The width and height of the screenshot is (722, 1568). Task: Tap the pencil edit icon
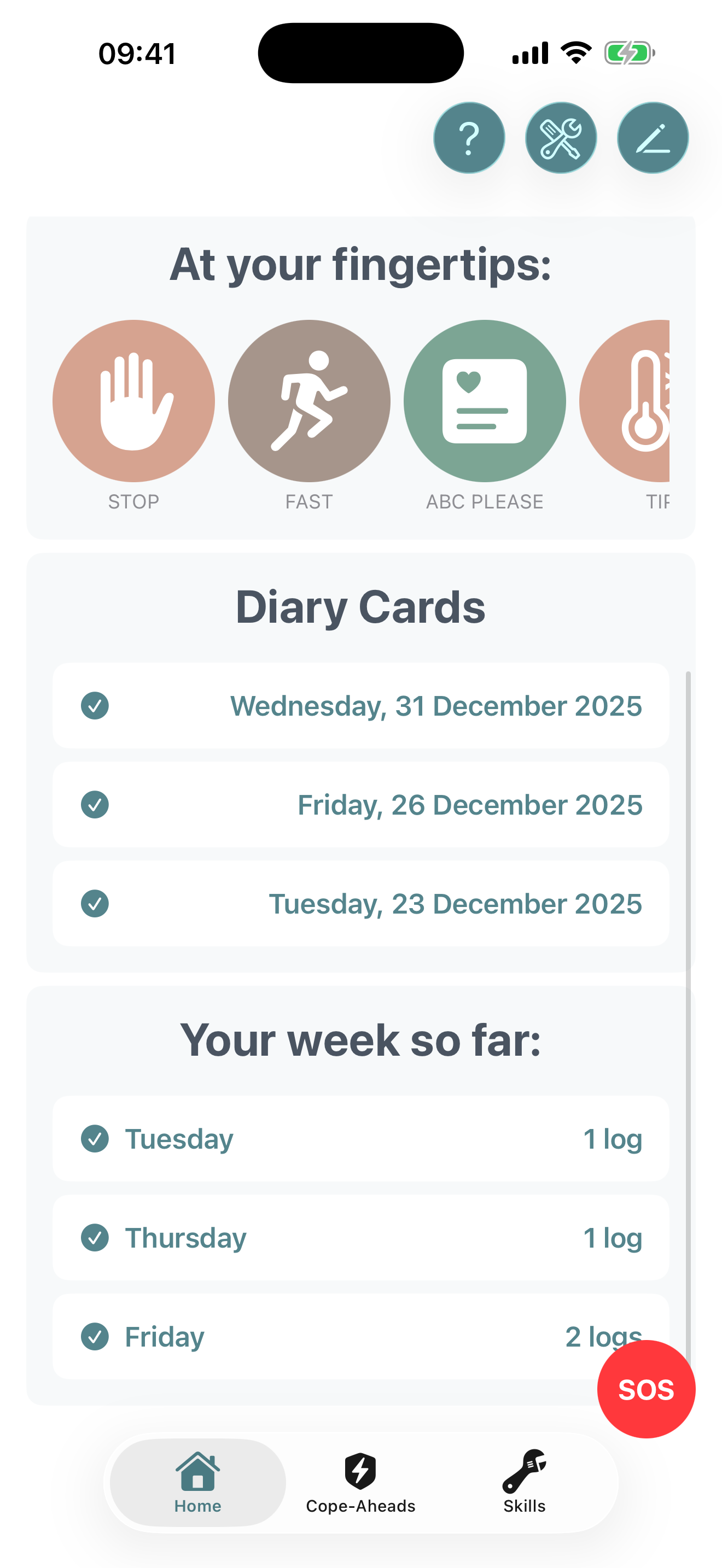[652, 138]
